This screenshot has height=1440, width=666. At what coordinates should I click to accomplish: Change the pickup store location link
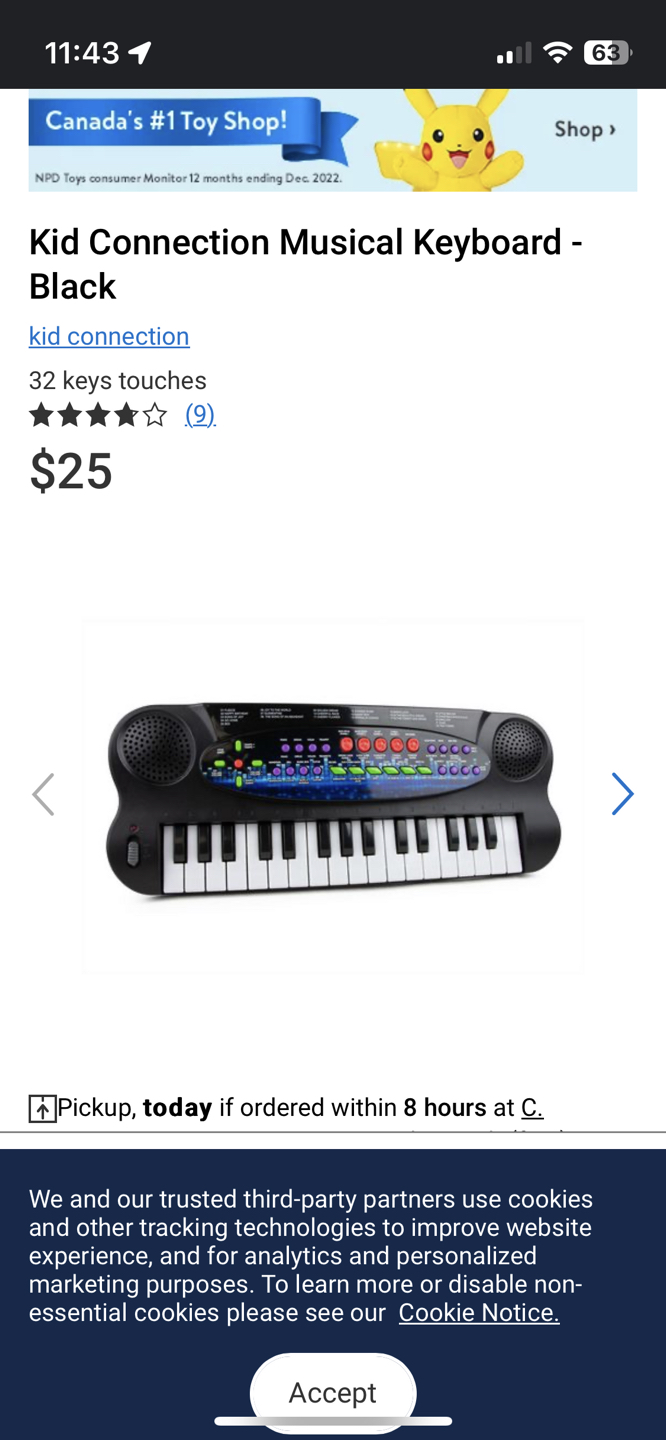click(x=532, y=1108)
